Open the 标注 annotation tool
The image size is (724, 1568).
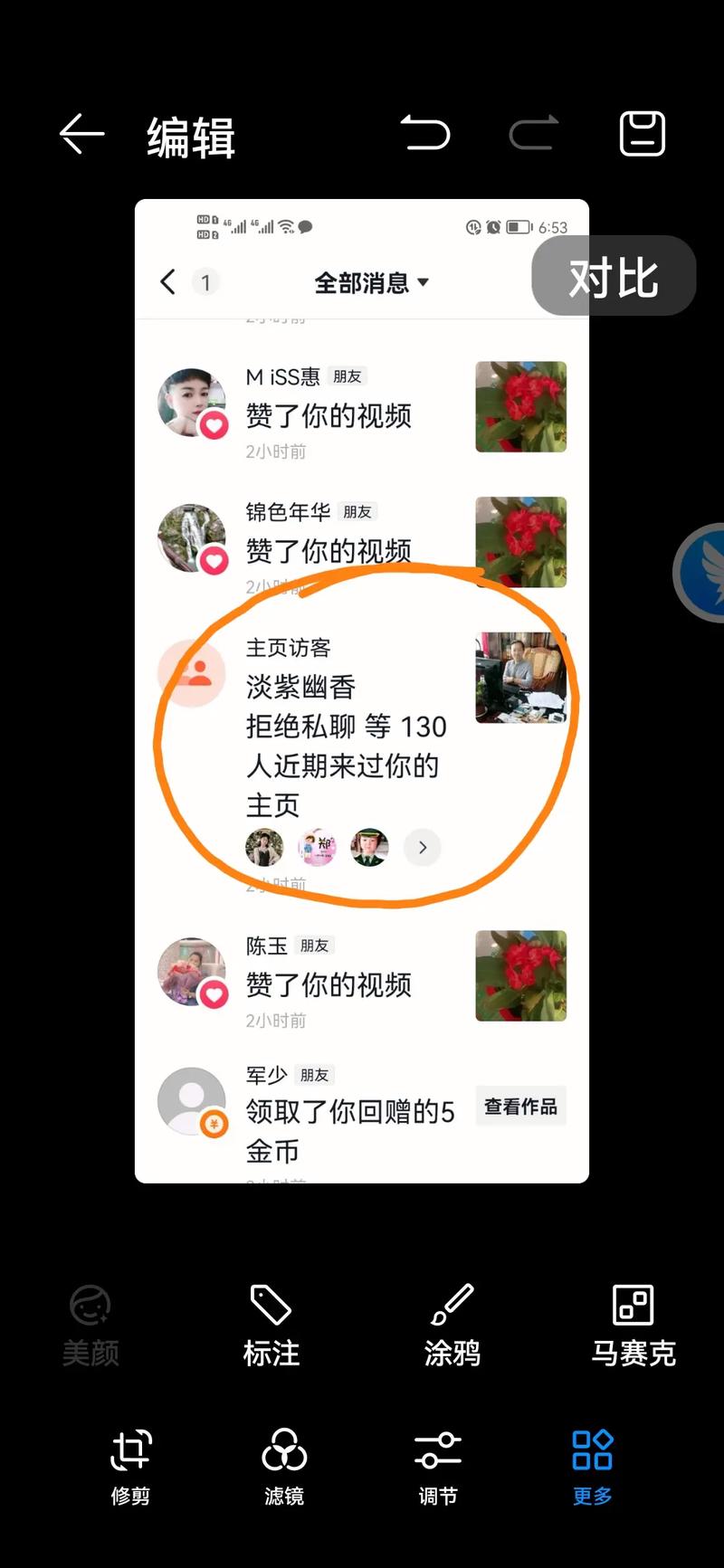(x=271, y=1324)
